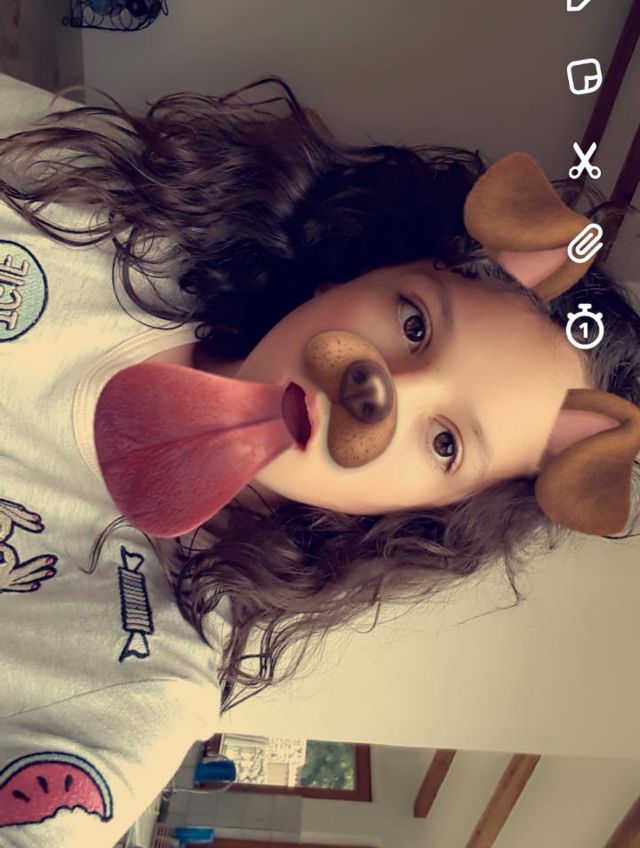Open the sticker picker
Image resolution: width=640 pixels, height=848 pixels.
click(585, 77)
